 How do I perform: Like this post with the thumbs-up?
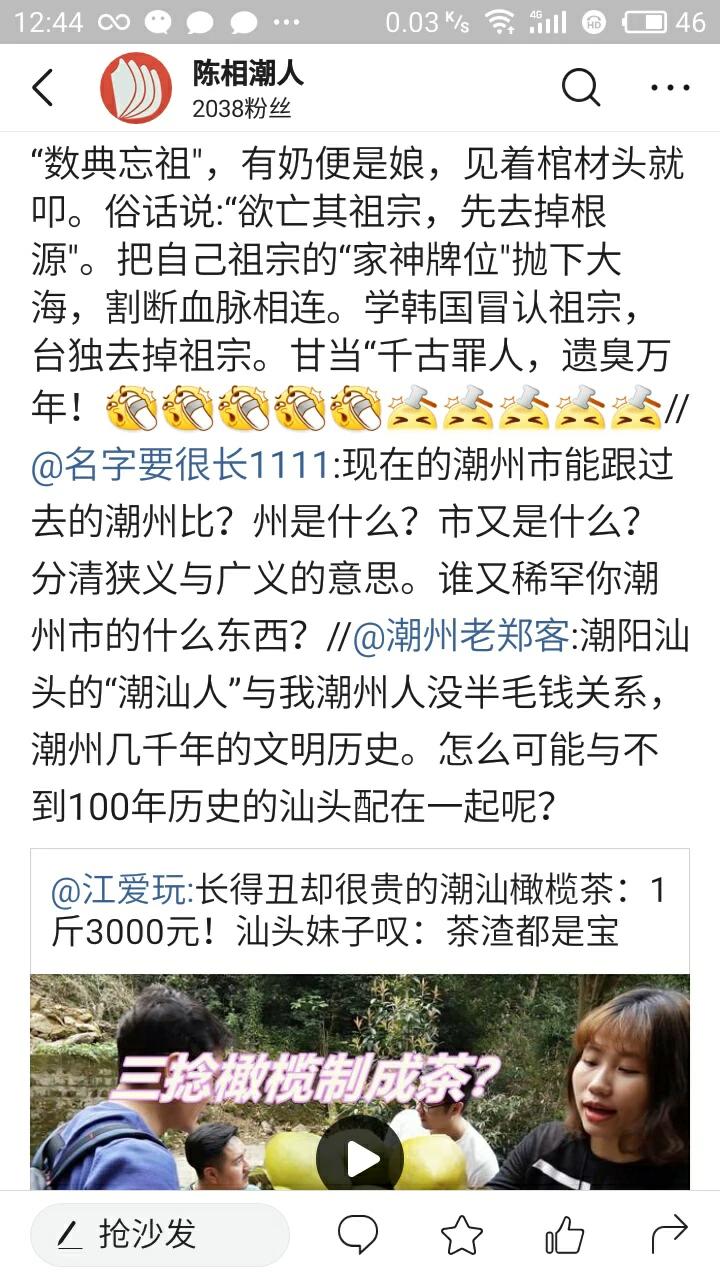pos(565,1235)
